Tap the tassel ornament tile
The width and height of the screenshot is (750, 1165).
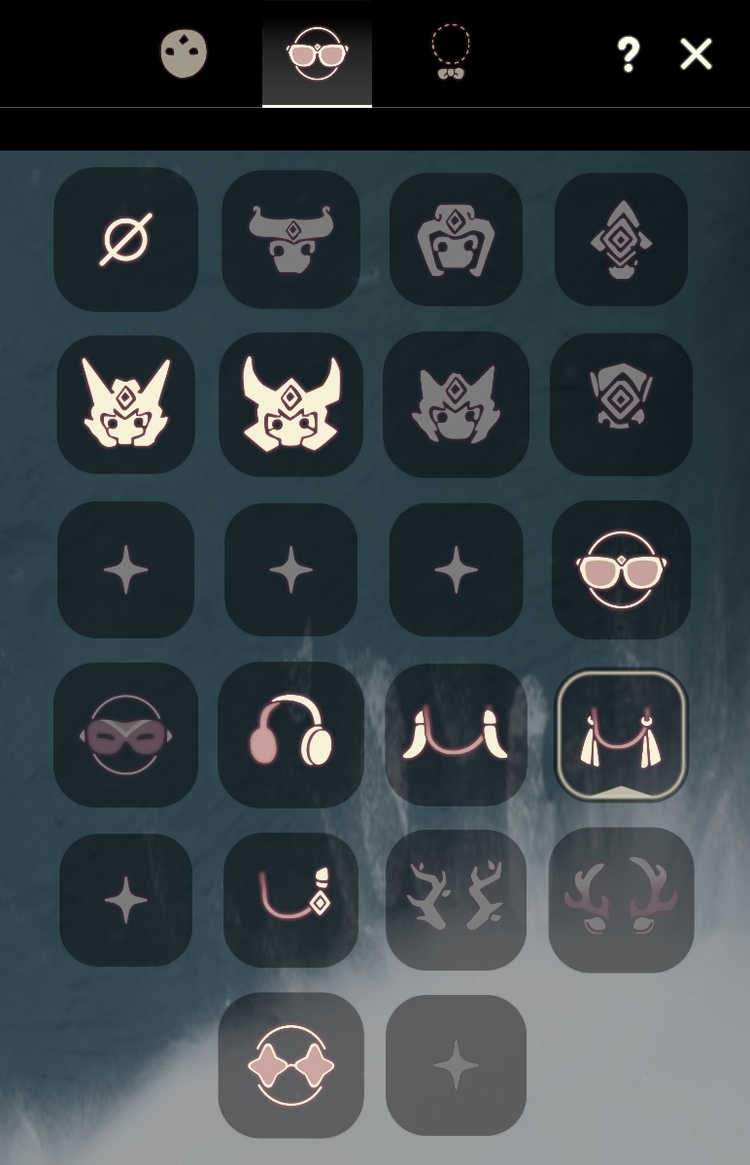621,735
